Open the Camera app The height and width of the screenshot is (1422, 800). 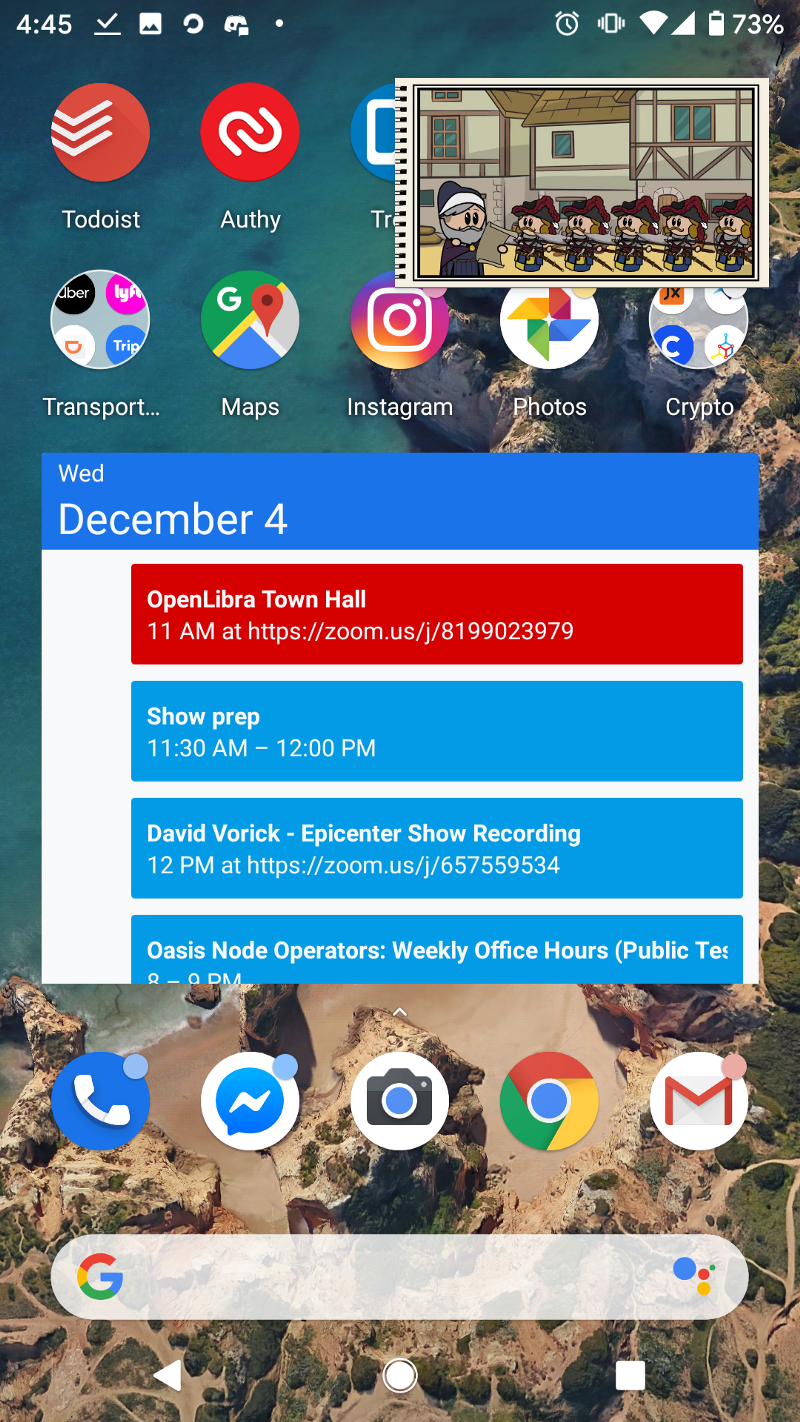[400, 1101]
